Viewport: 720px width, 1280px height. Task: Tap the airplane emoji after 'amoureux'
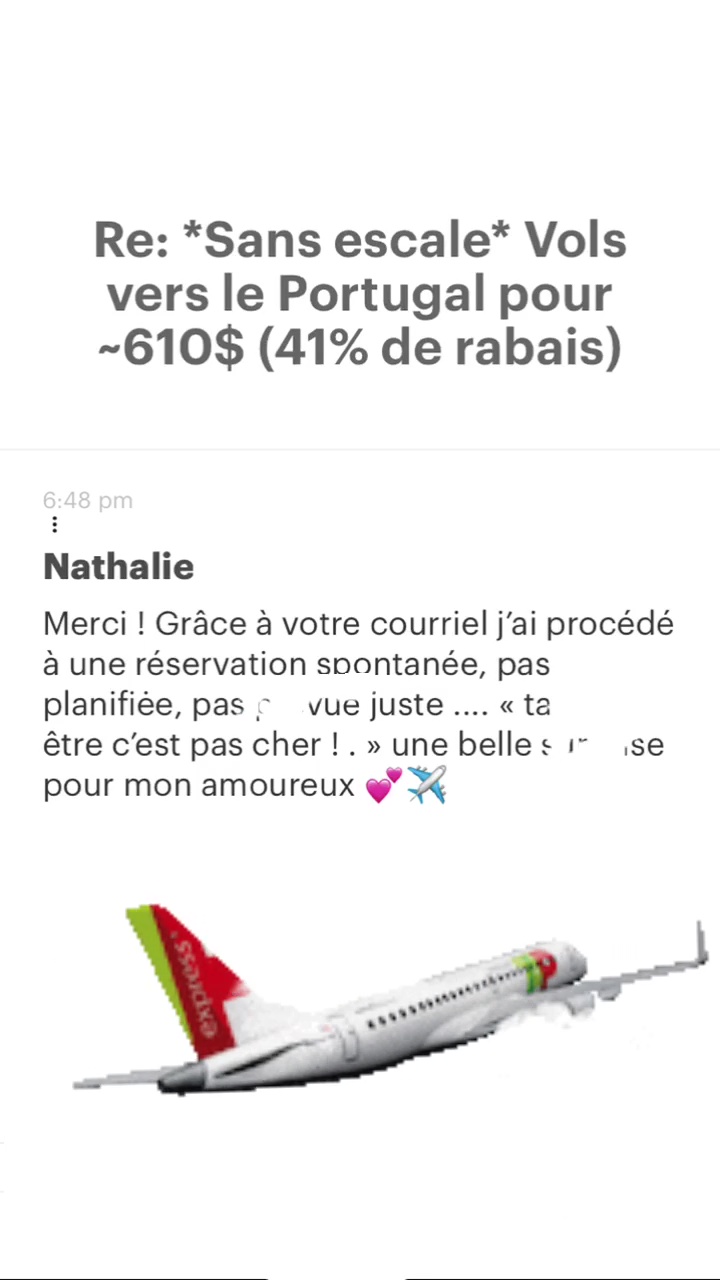tap(427, 786)
